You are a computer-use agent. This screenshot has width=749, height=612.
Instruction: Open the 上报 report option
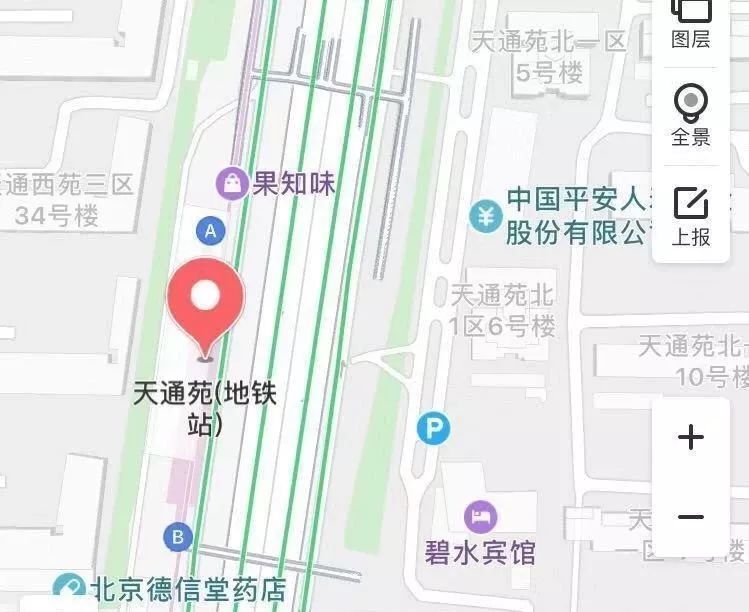click(x=690, y=215)
